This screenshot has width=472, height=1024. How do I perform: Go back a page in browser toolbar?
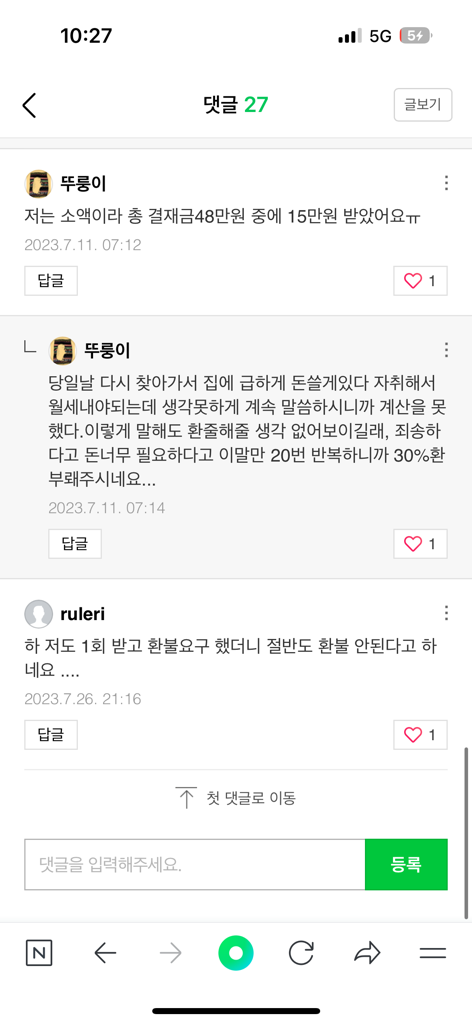click(104, 954)
